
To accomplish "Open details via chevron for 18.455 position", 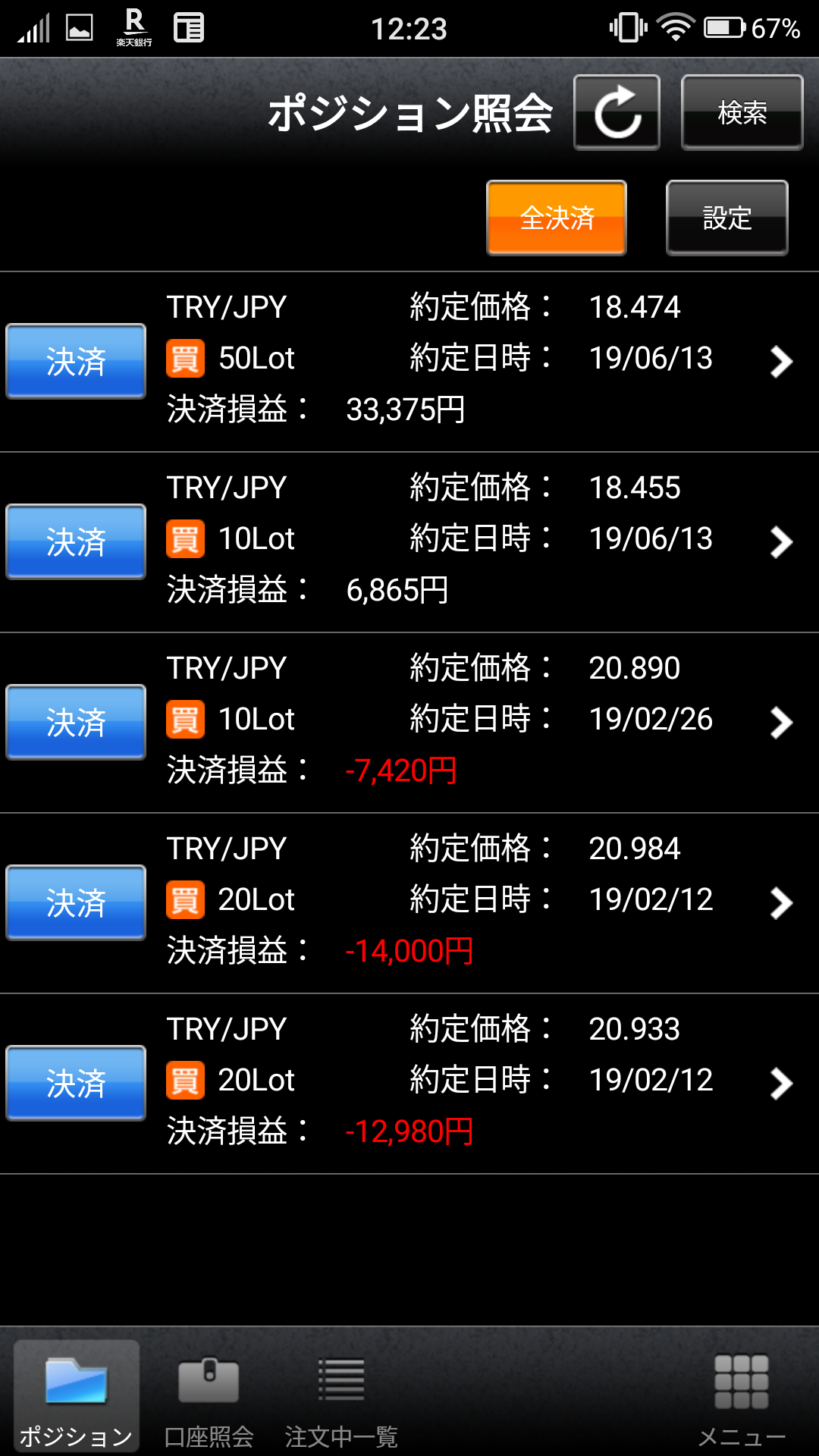I will (781, 542).
